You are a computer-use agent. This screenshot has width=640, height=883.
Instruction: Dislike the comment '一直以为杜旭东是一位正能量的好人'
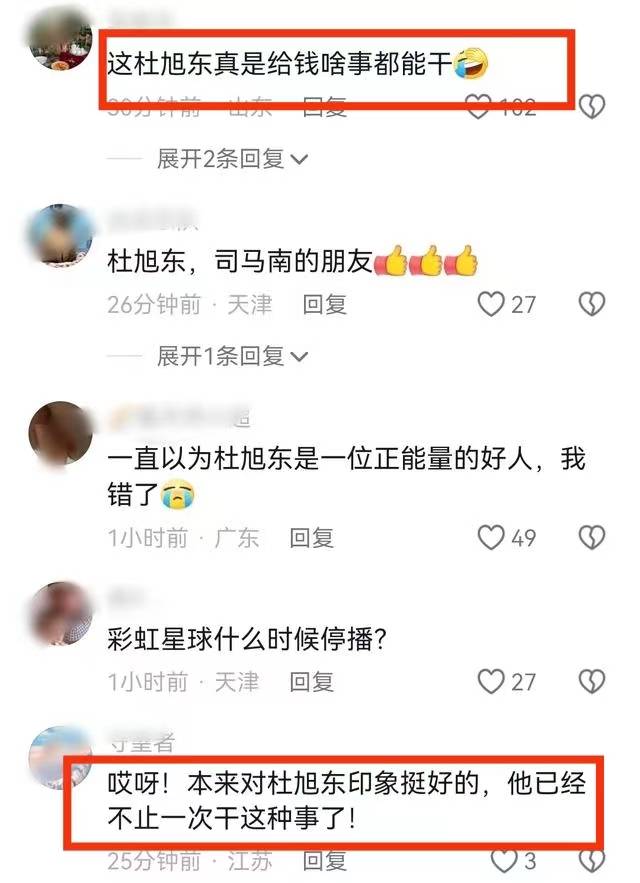(593, 538)
